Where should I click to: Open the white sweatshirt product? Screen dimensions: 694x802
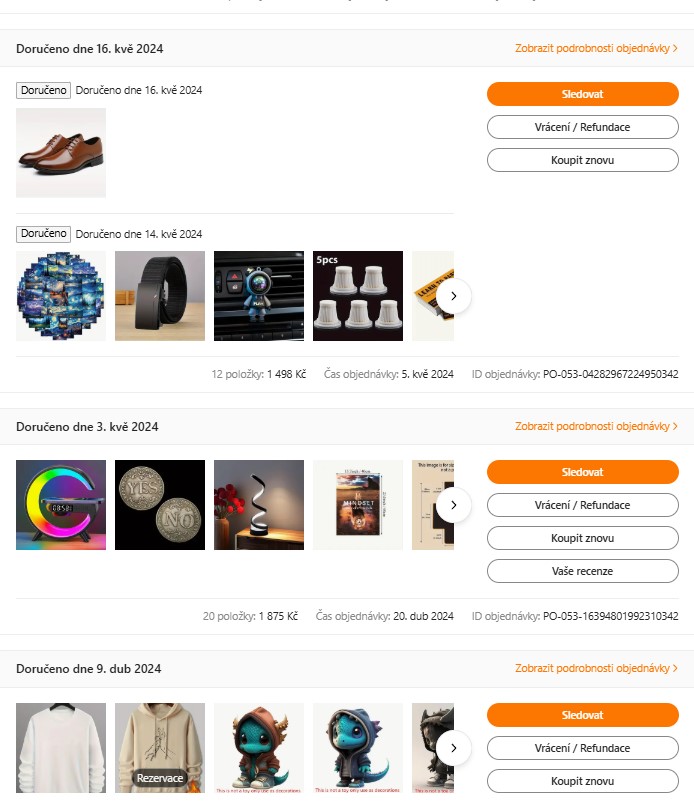click(61, 748)
